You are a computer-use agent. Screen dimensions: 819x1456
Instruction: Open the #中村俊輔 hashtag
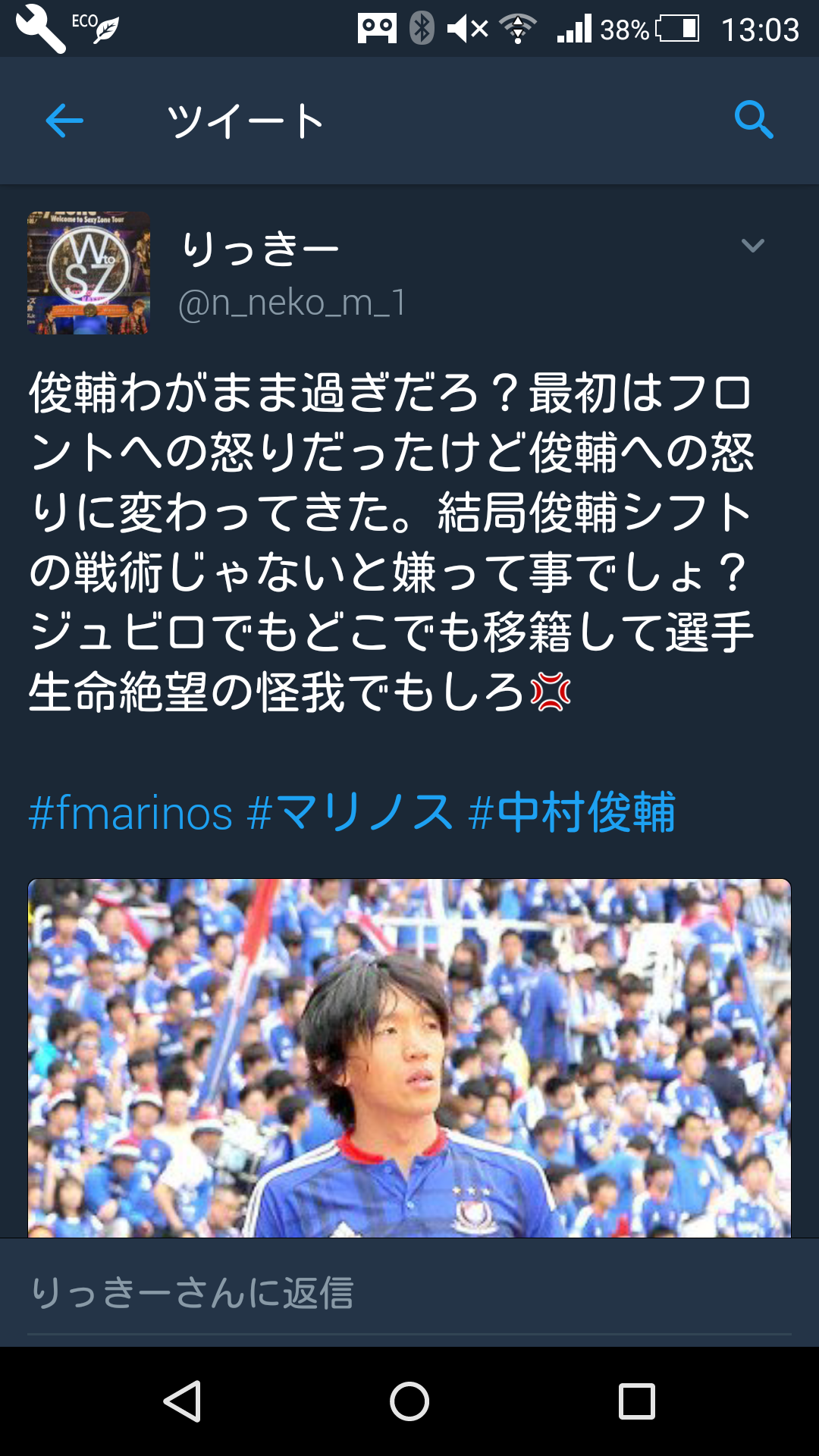tap(572, 813)
